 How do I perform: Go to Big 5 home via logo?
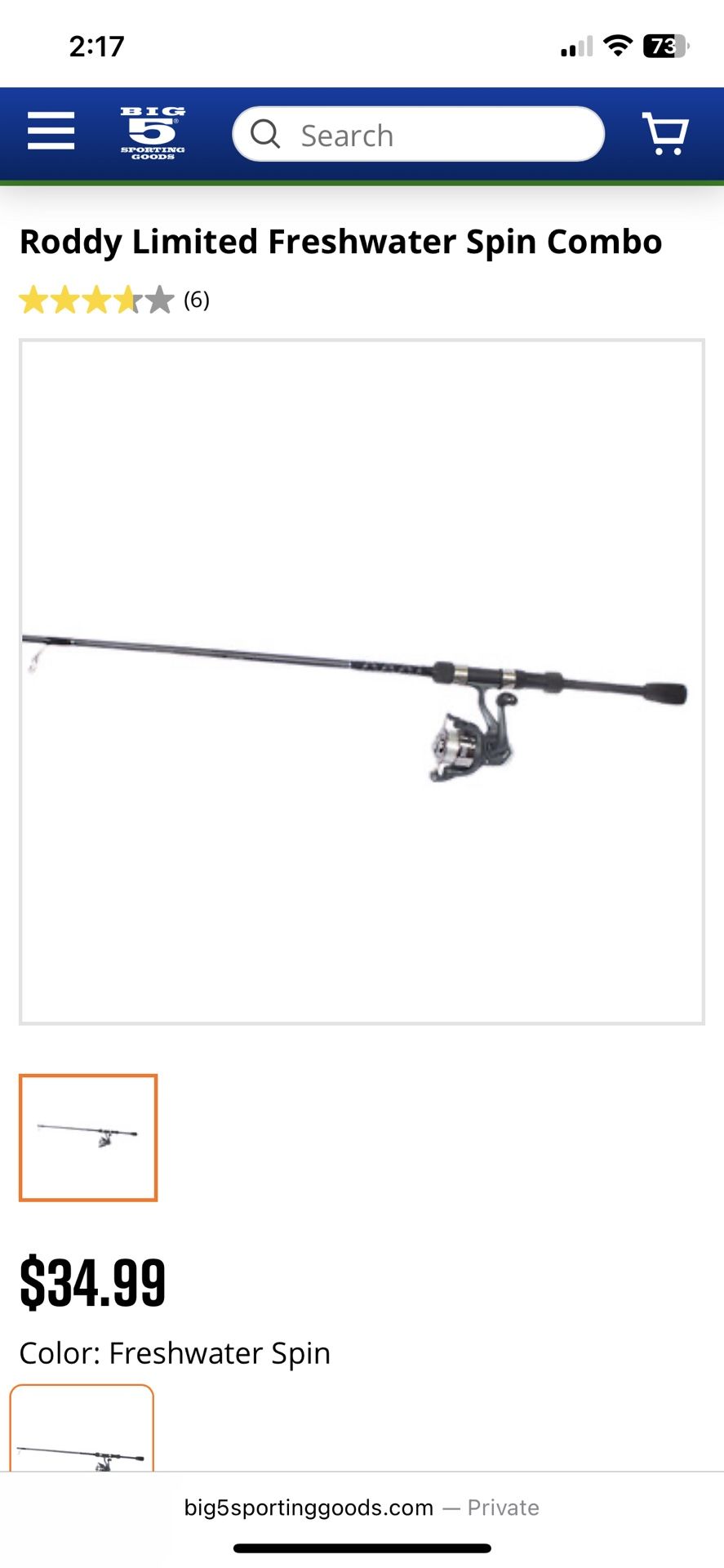tap(153, 133)
